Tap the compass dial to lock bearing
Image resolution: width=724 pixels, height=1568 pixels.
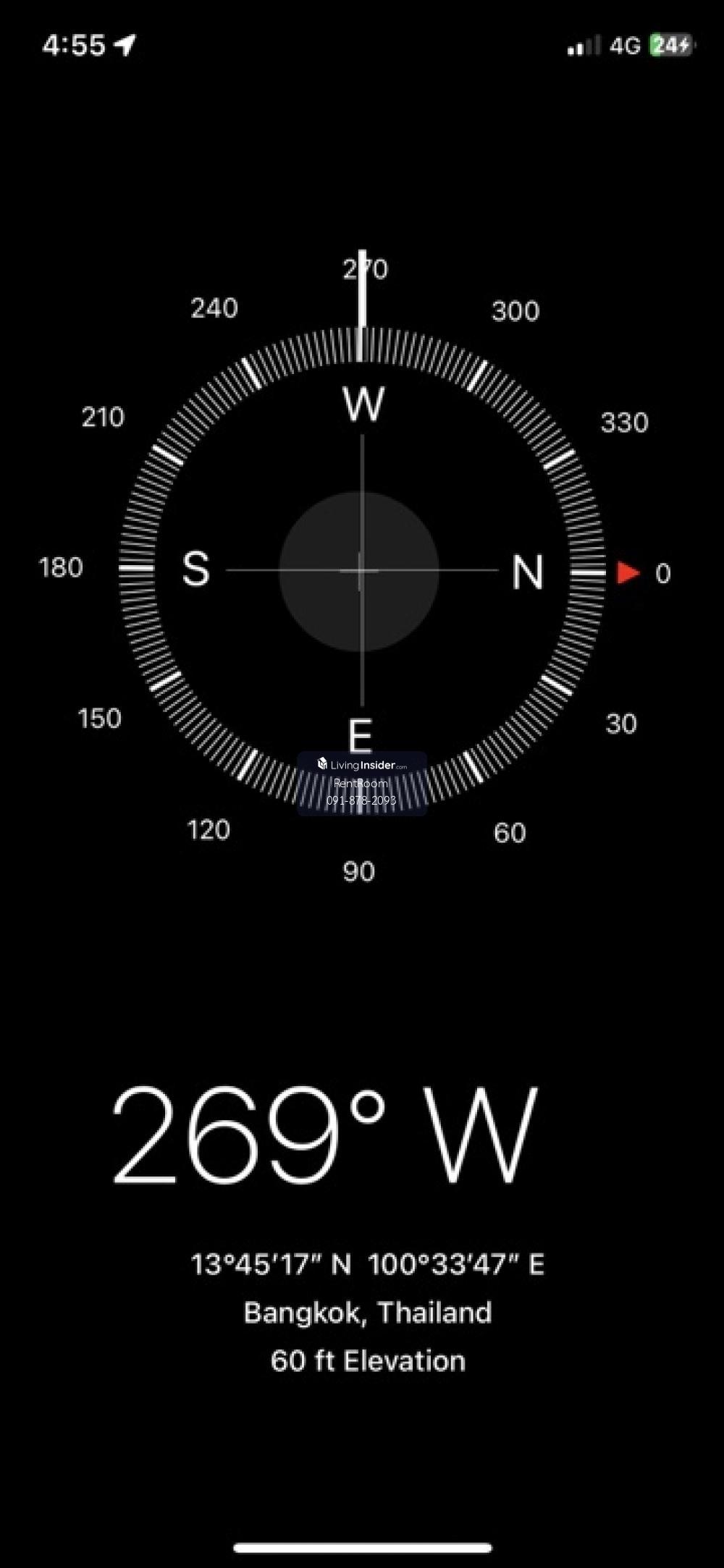[x=361, y=570]
